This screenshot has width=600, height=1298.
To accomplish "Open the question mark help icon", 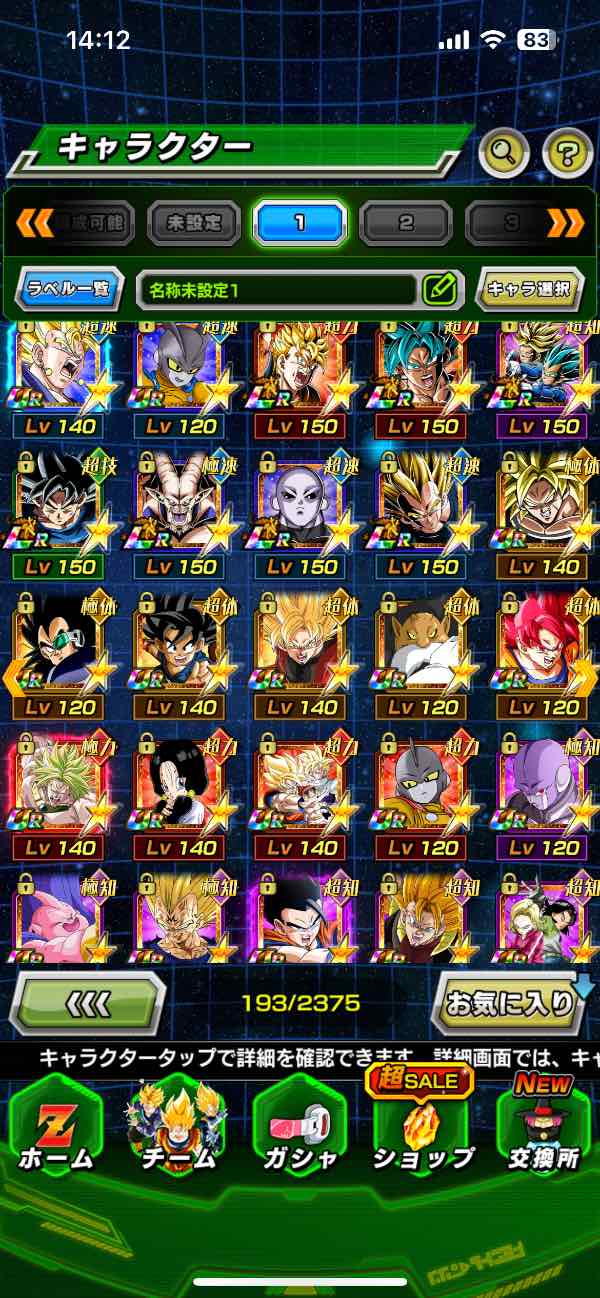I will [567, 153].
